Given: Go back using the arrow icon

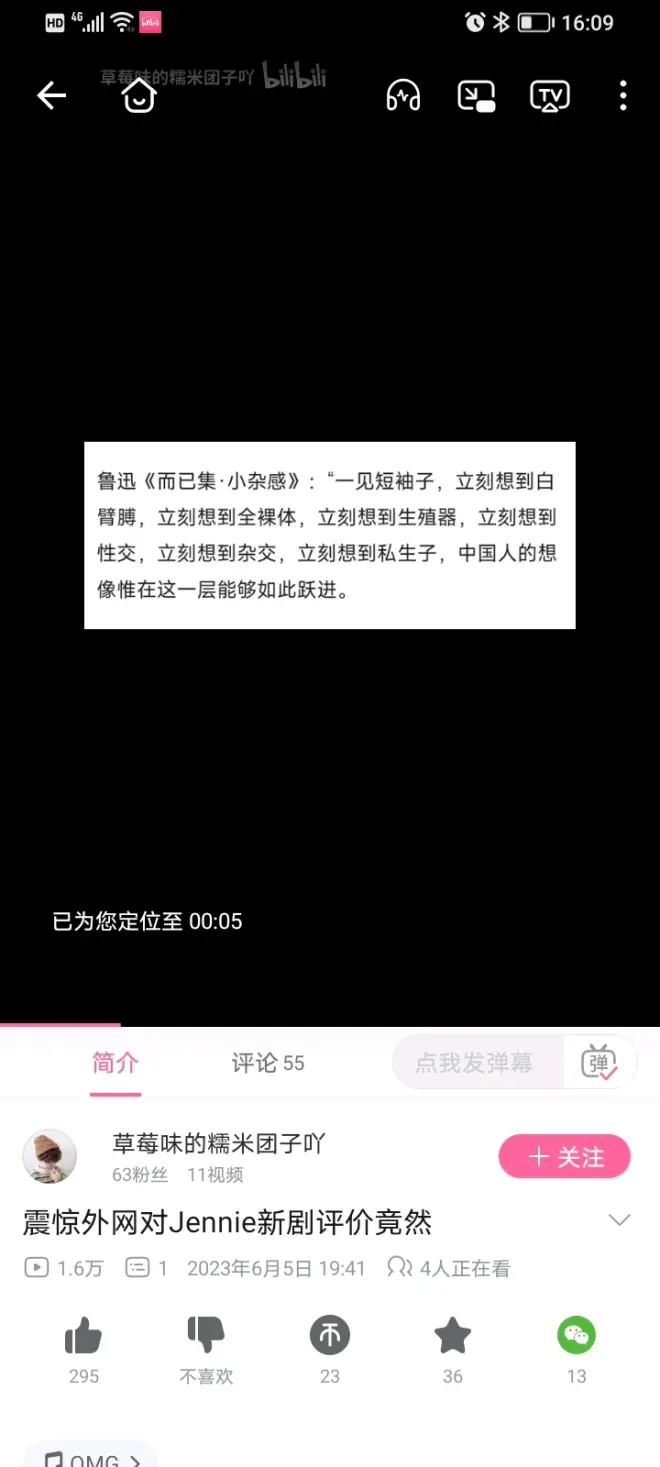Looking at the screenshot, I should [x=51, y=96].
